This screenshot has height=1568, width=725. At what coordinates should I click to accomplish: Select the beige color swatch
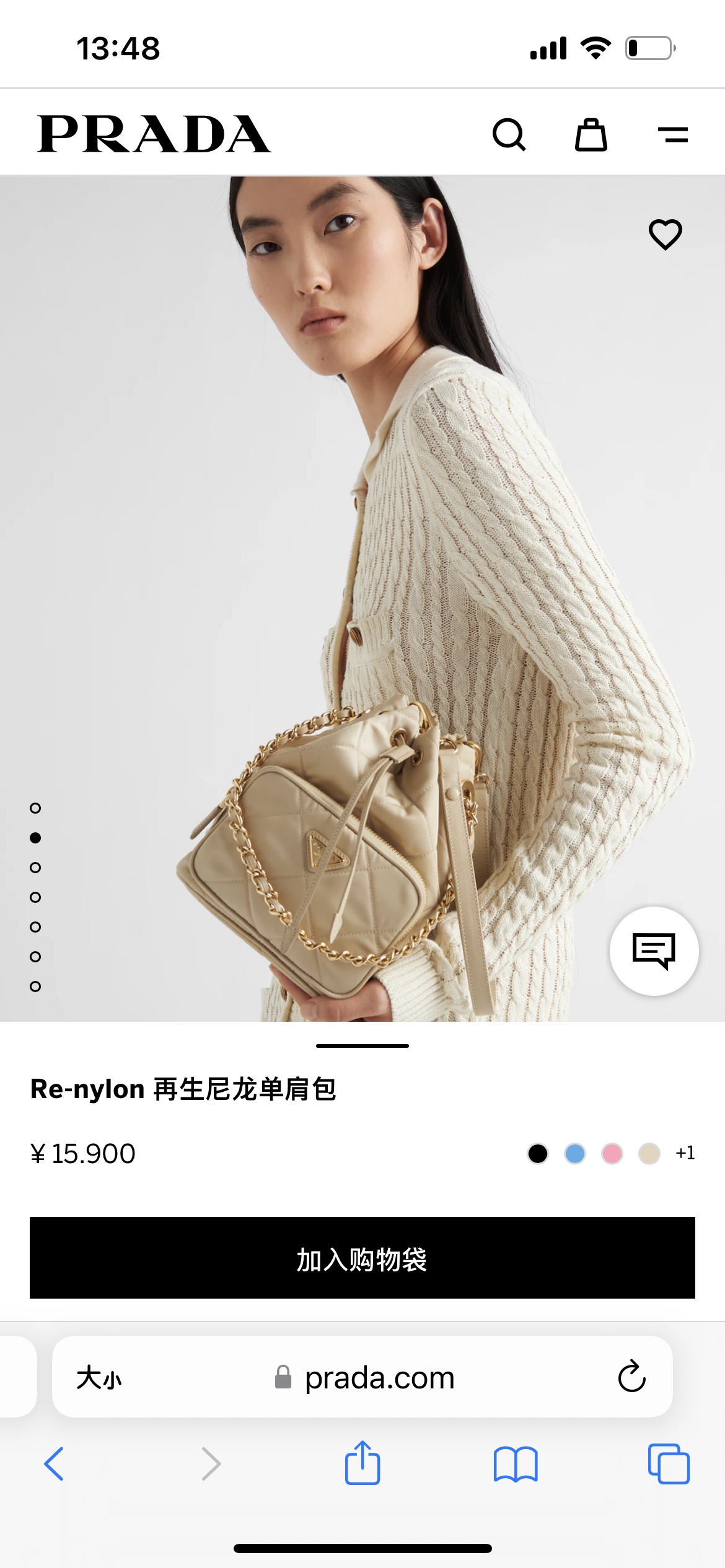click(x=649, y=1153)
